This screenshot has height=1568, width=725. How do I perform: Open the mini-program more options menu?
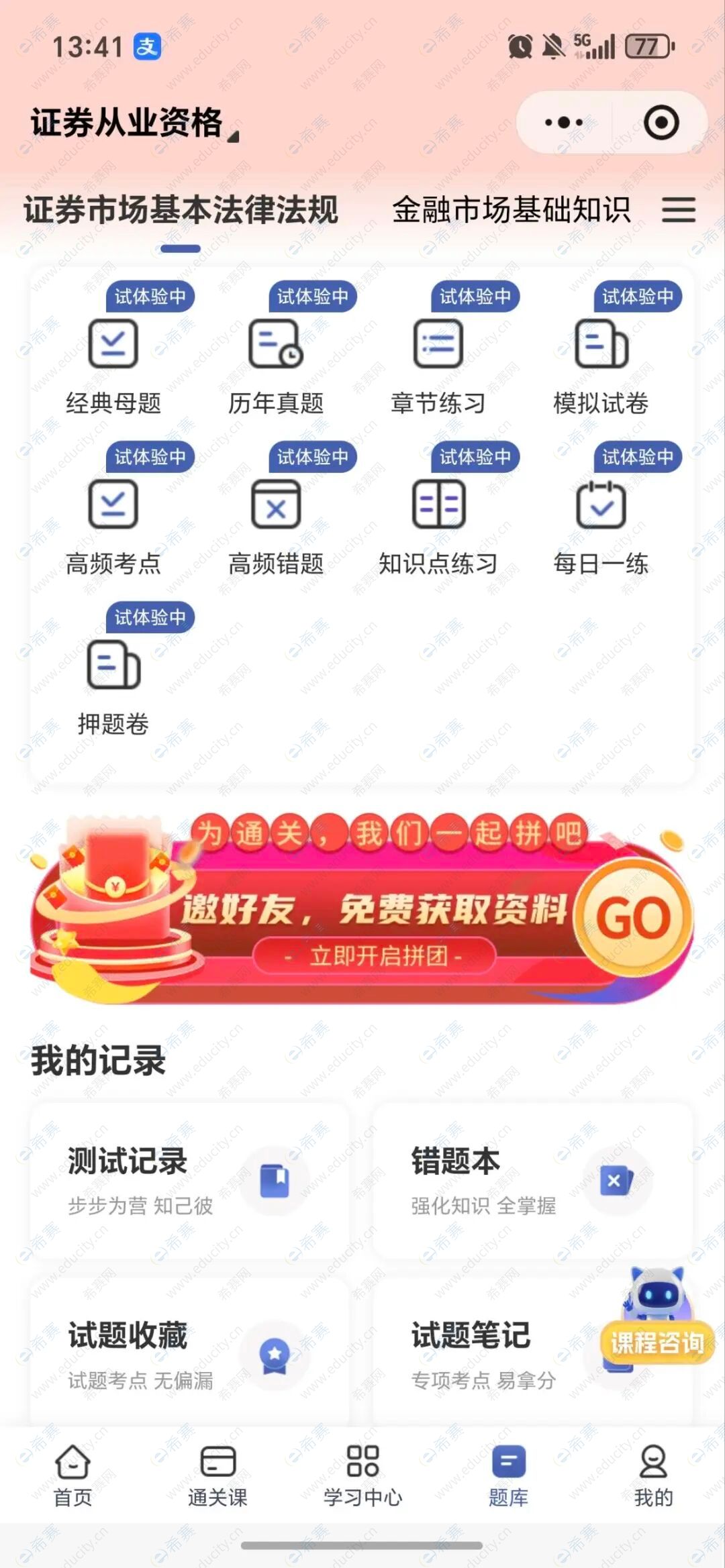[561, 123]
